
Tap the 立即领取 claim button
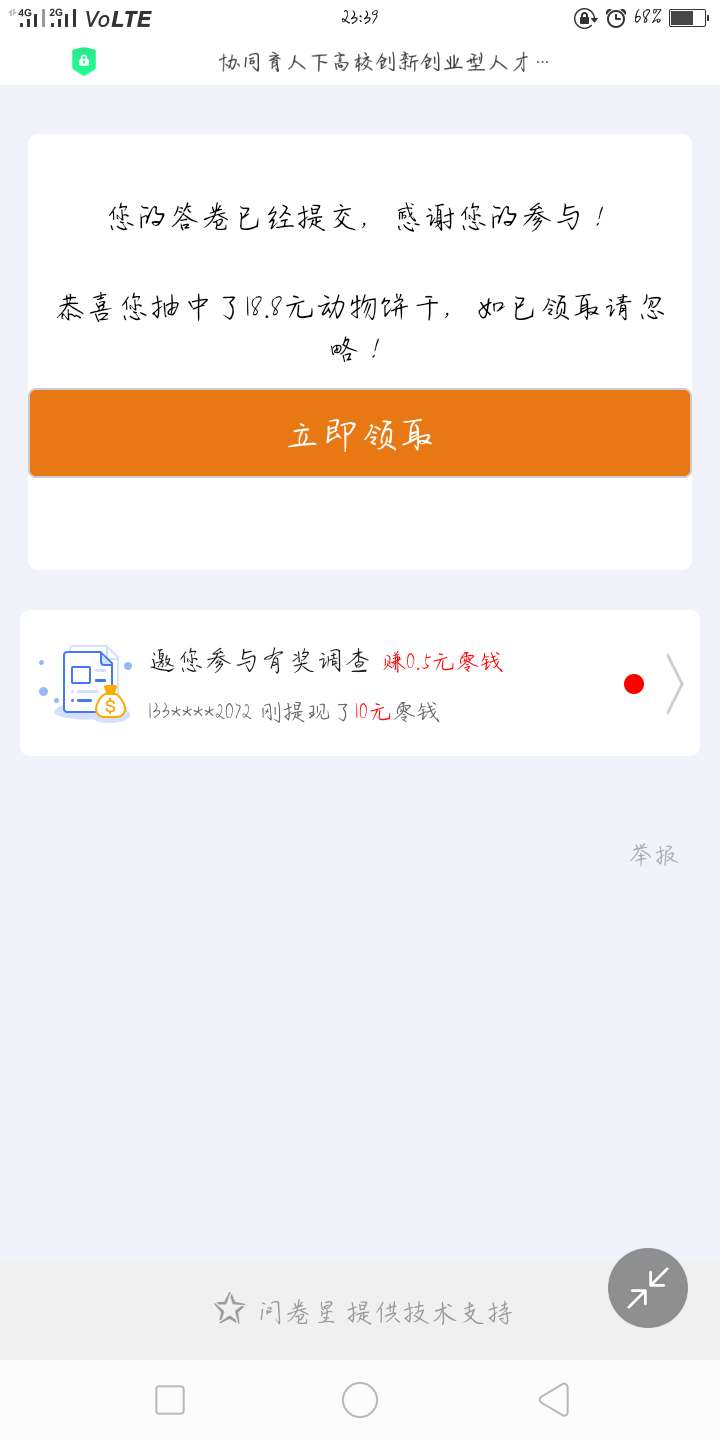(x=360, y=433)
